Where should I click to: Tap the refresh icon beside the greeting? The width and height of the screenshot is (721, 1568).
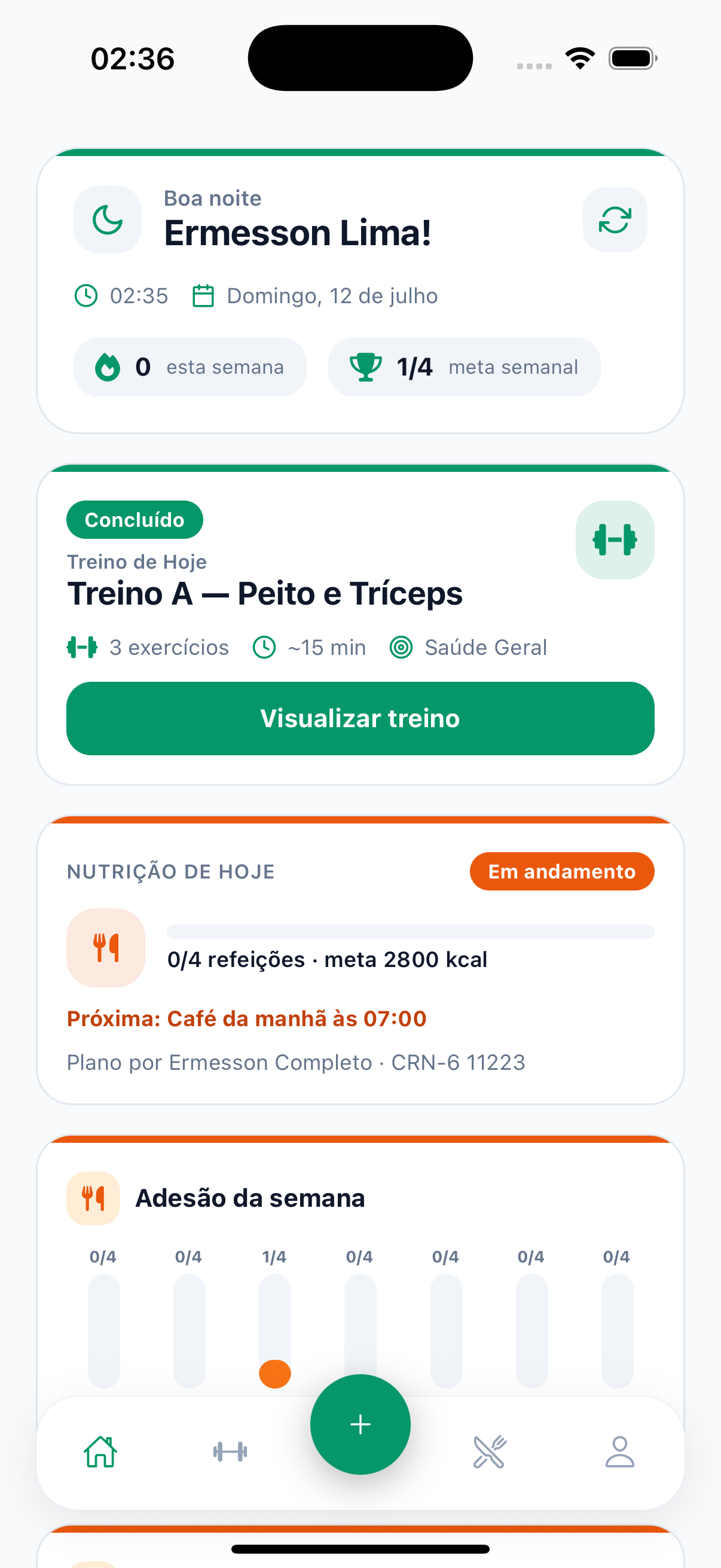(x=615, y=219)
